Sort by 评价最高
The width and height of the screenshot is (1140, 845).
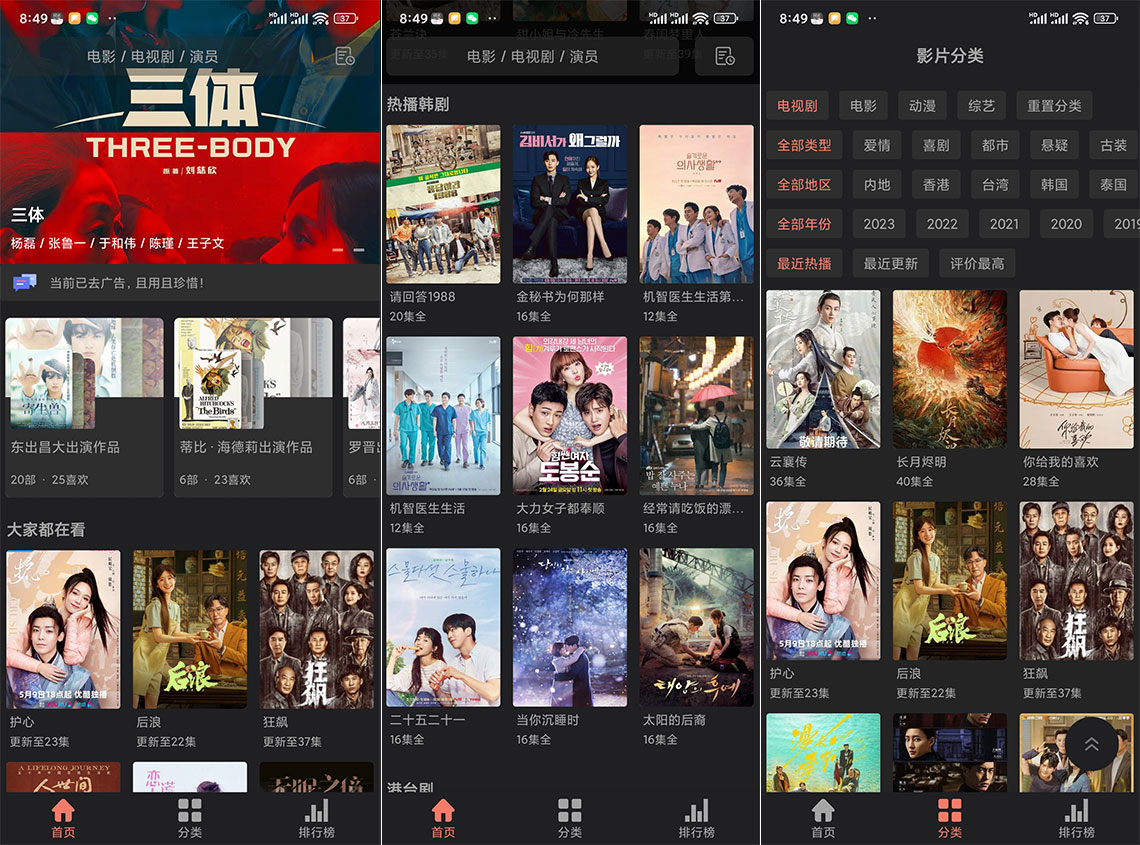(977, 263)
